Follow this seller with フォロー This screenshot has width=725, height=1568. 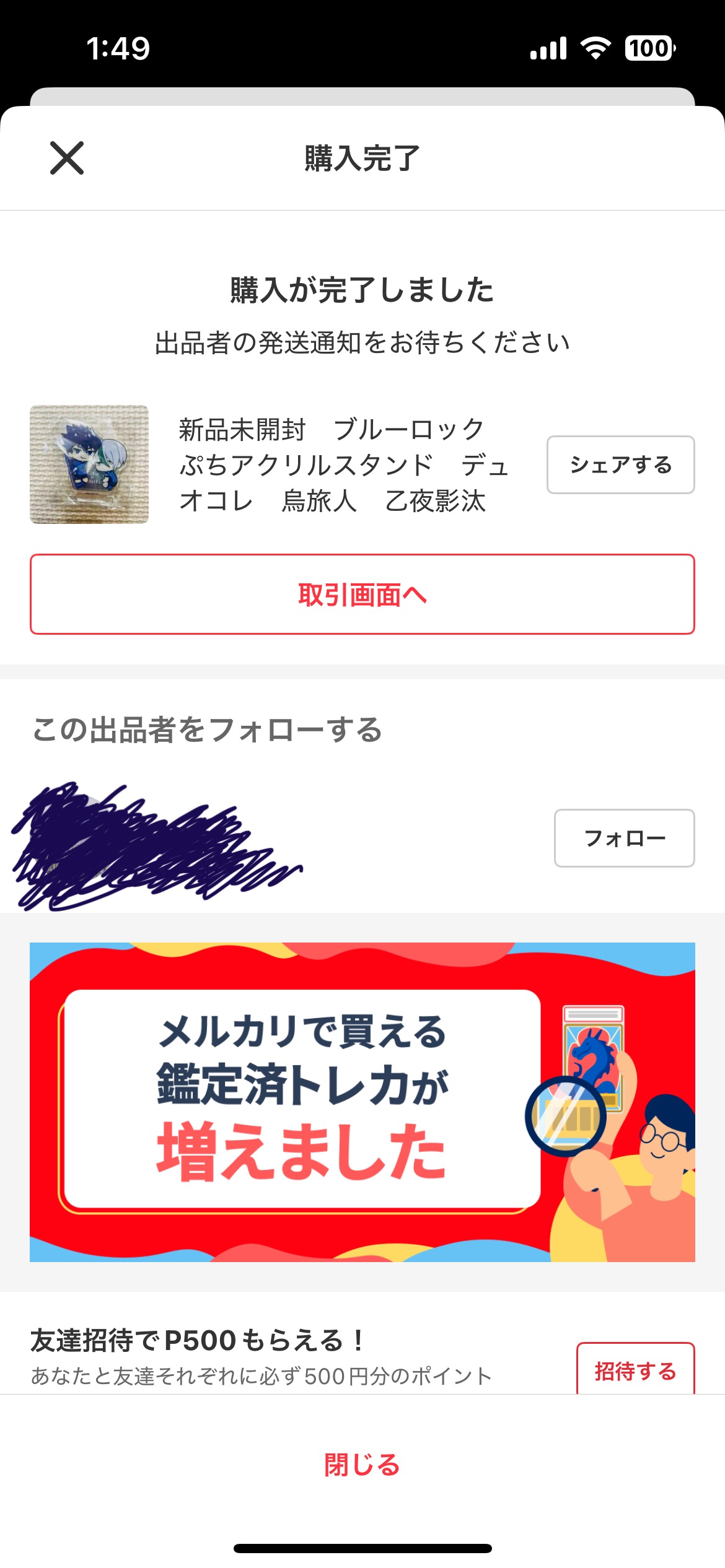(x=624, y=838)
